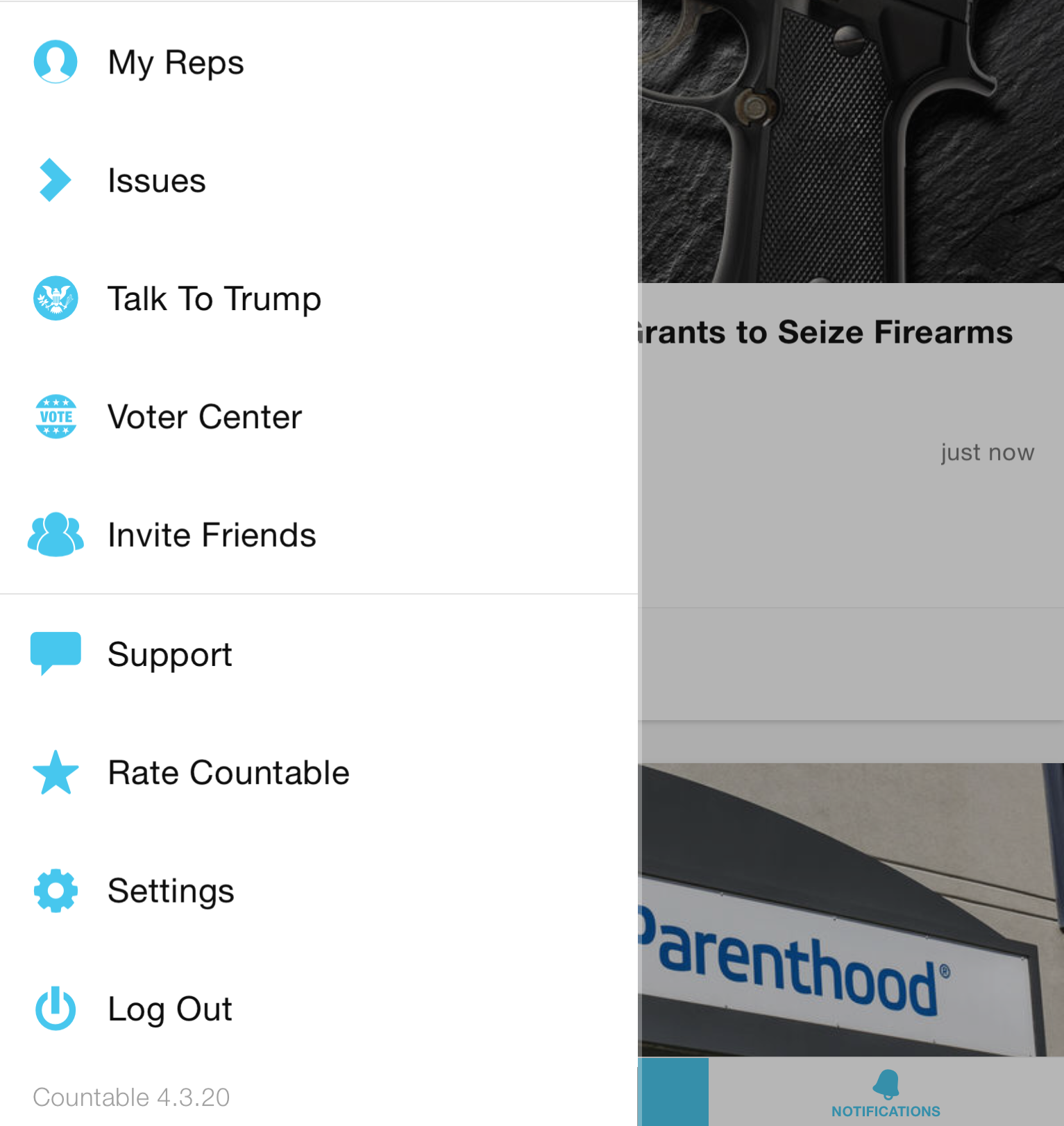Open the Voter Center
Screen dimensions: 1064x1126
point(204,417)
